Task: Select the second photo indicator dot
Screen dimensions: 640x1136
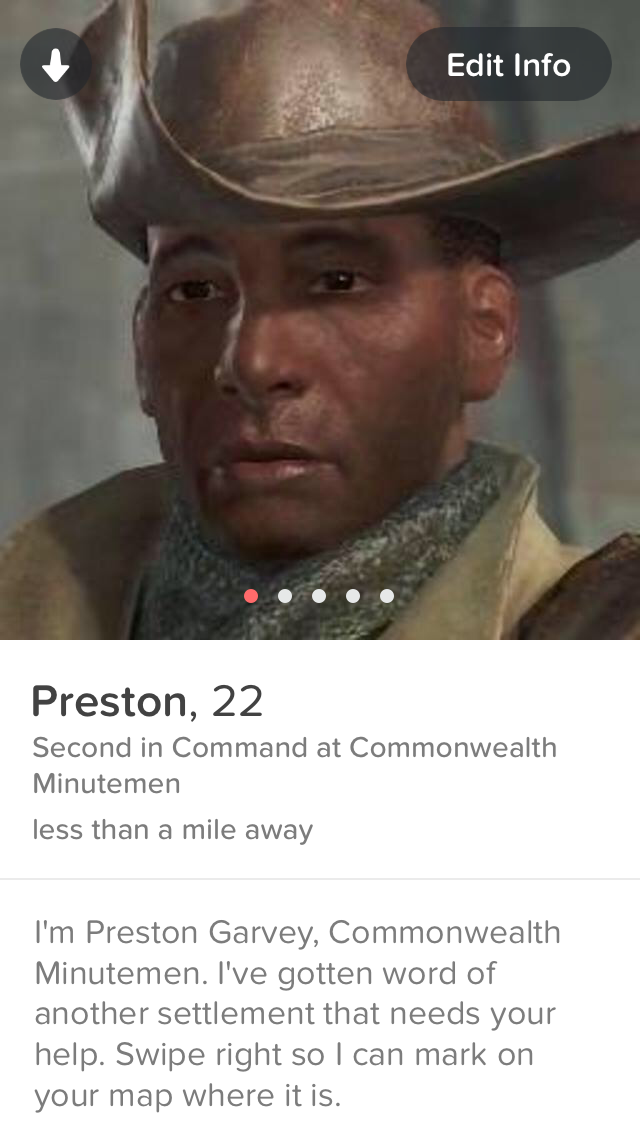Action: point(285,596)
